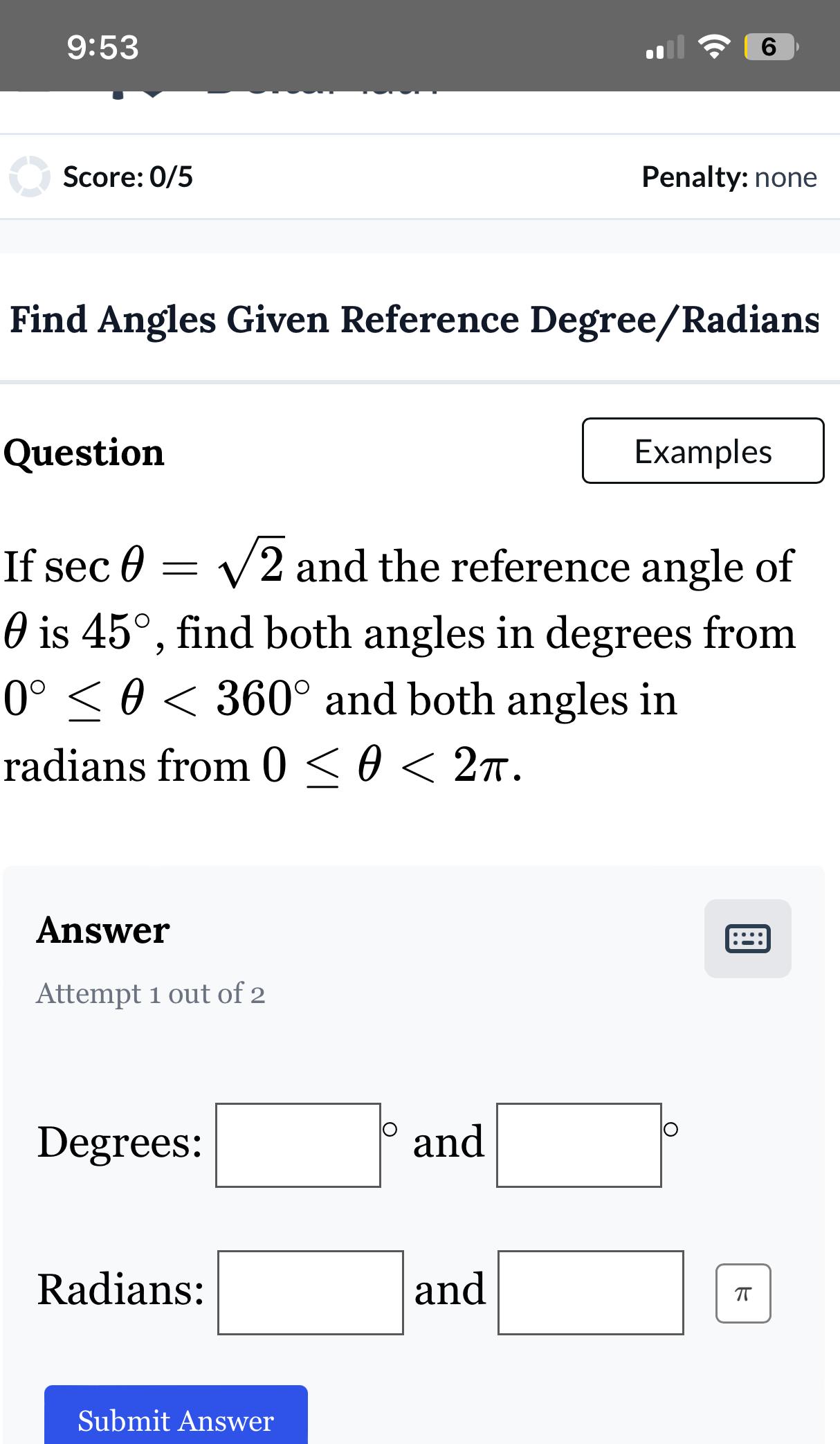
Task: Click the Attempt 1 out of 2 text
Action: 151,993
